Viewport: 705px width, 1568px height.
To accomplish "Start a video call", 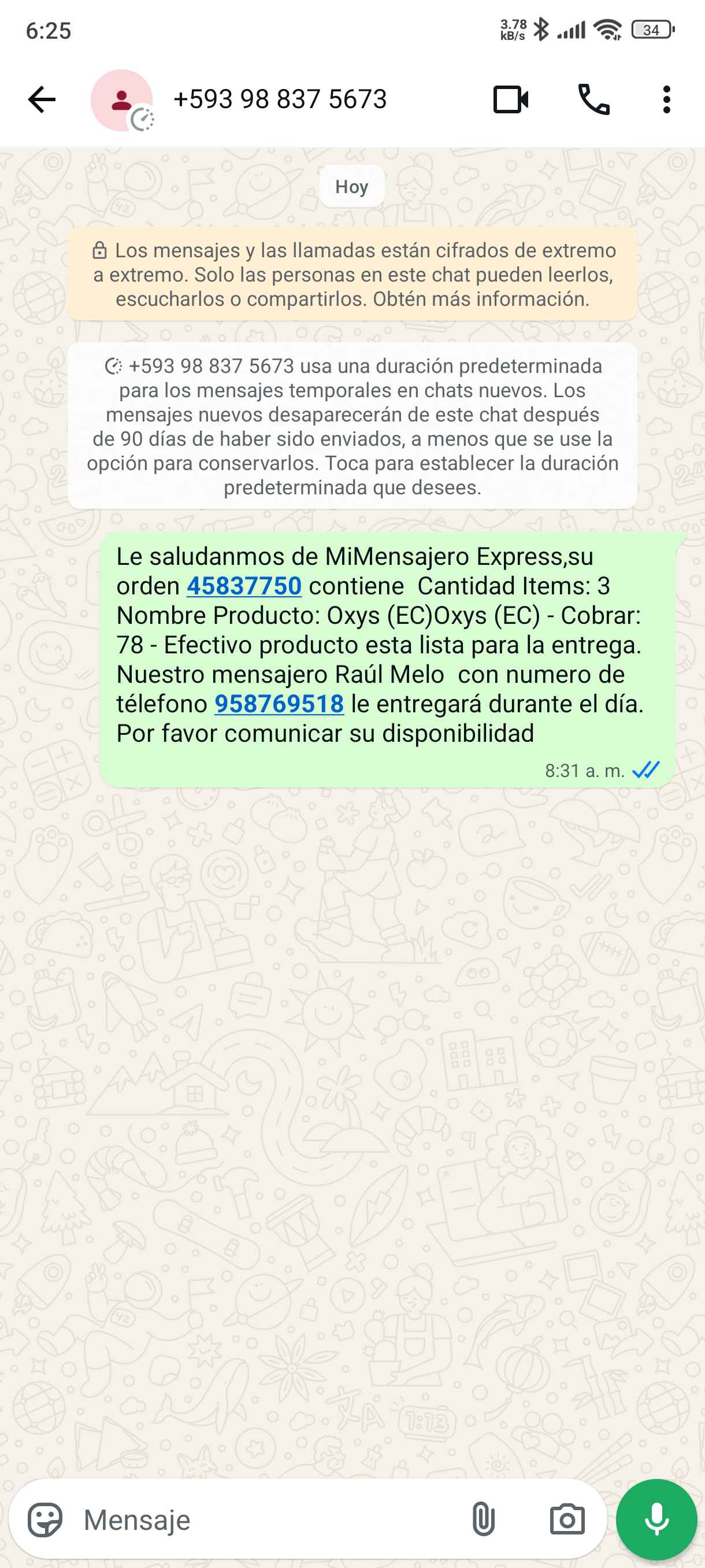I will click(x=510, y=99).
